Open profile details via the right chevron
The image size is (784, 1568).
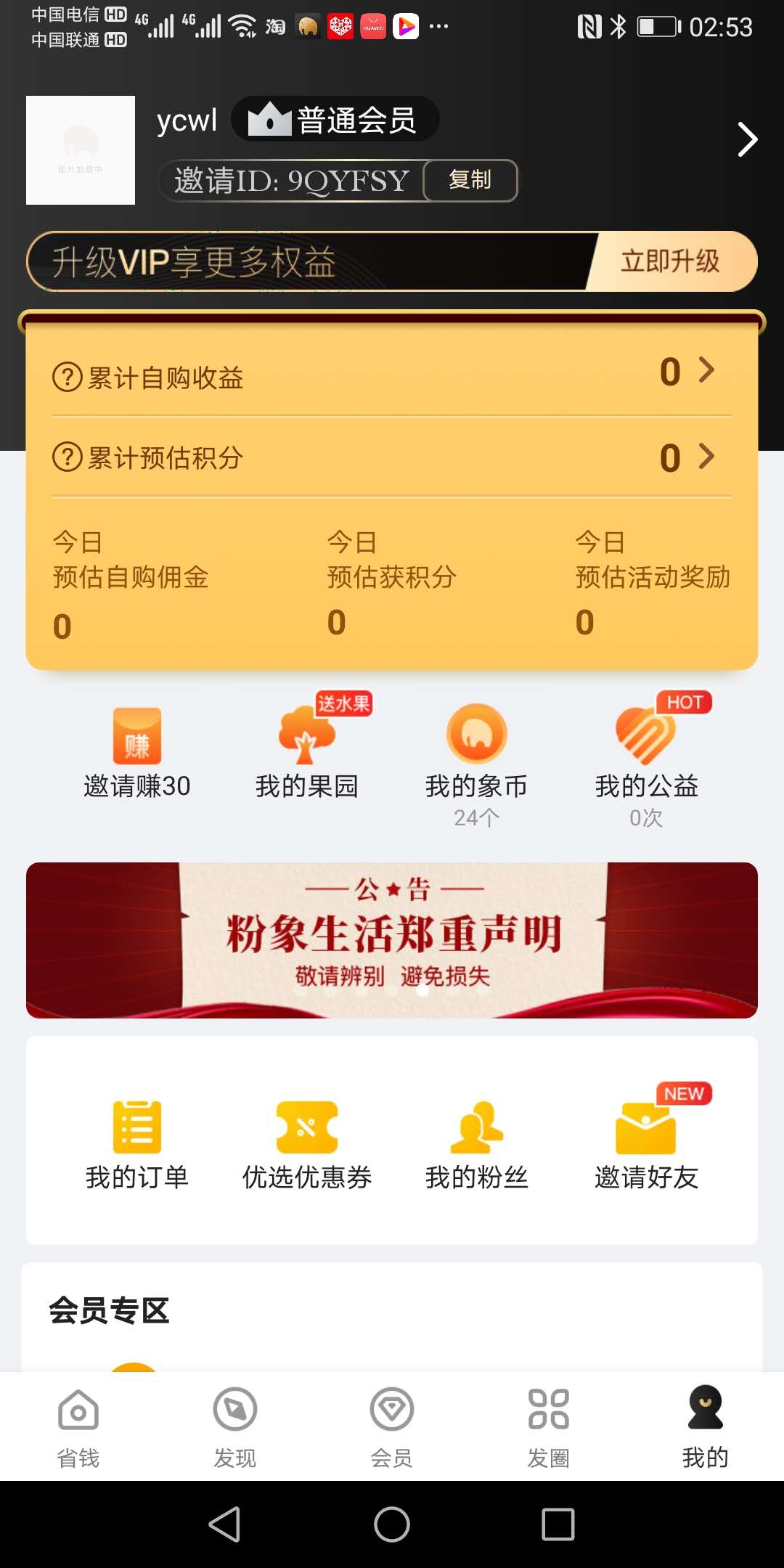[x=747, y=139]
